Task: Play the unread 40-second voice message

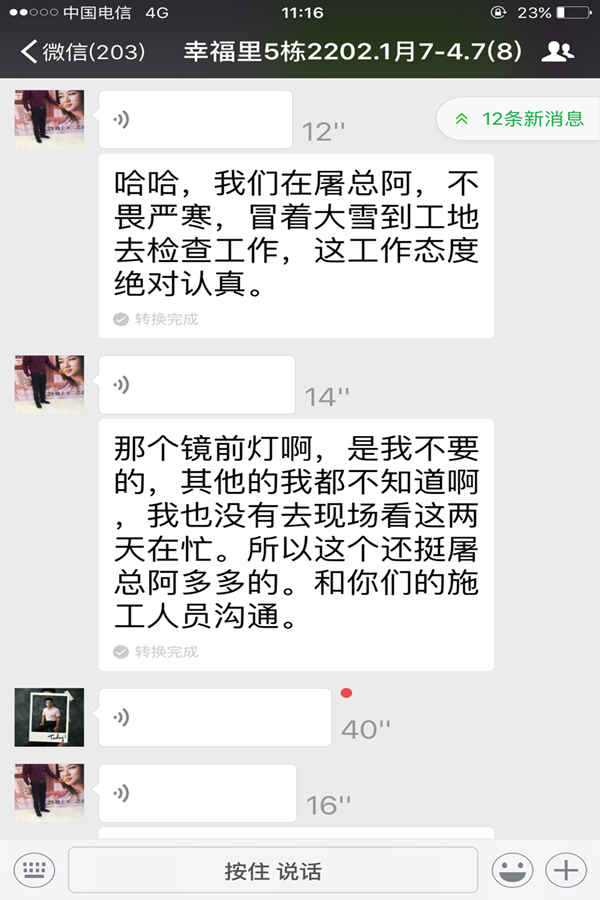Action: tap(214, 717)
